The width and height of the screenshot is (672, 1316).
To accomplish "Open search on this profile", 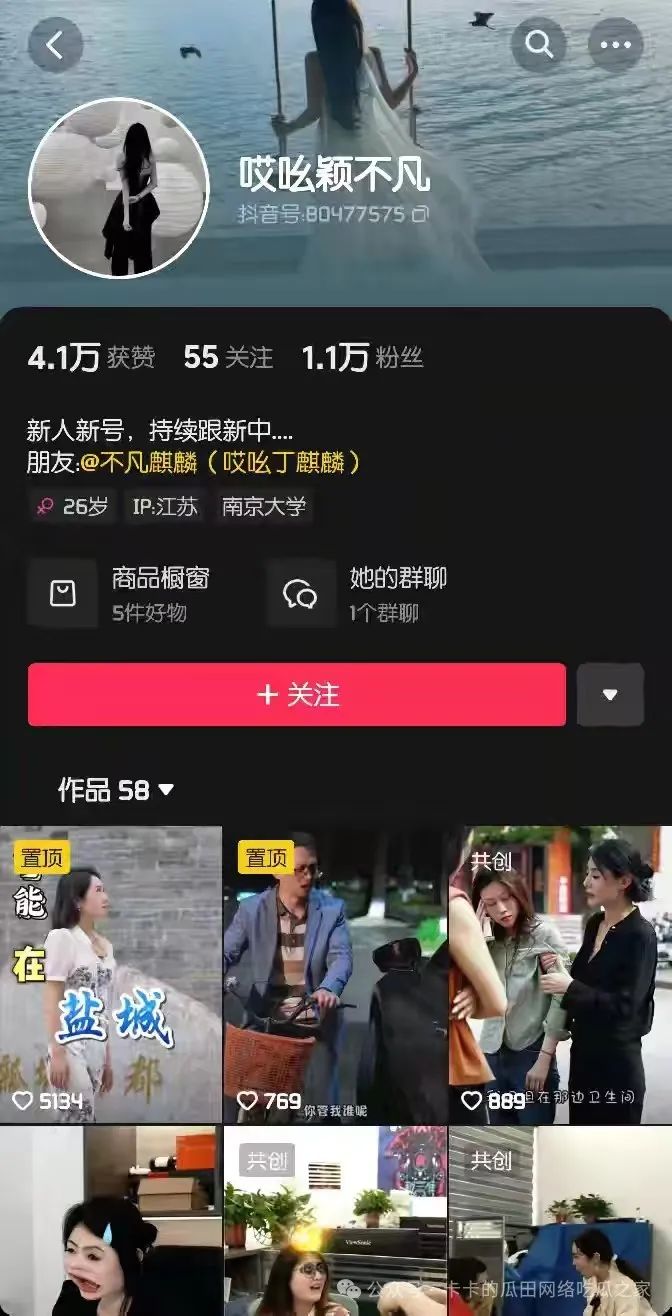I will pyautogui.click(x=539, y=45).
